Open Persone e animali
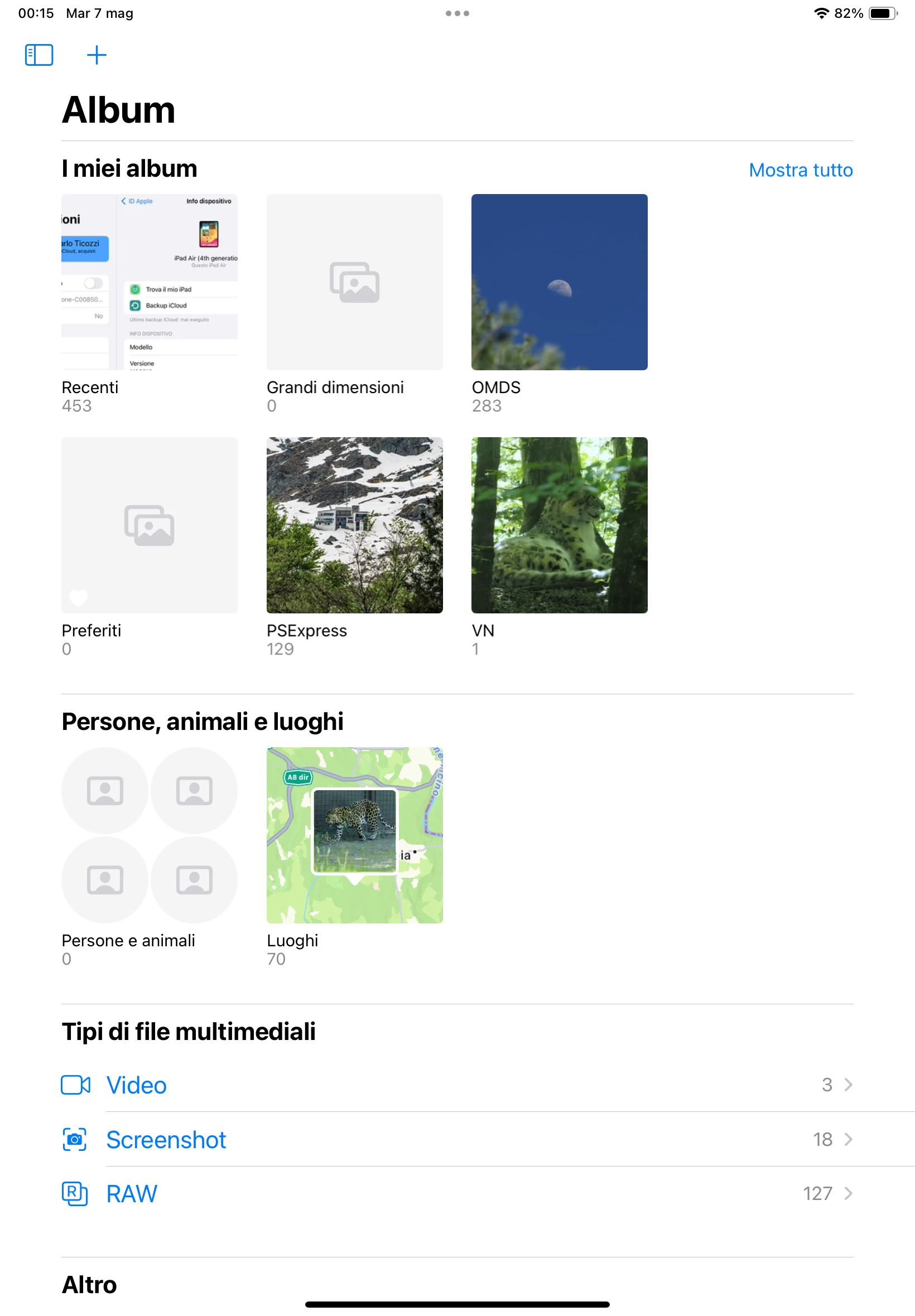 coord(149,835)
